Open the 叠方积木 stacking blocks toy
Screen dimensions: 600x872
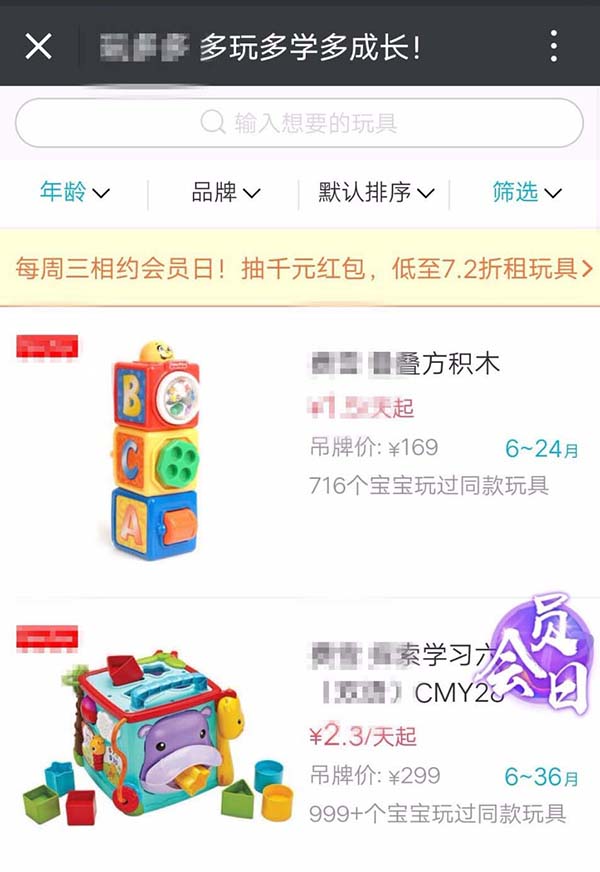pyautogui.click(x=404, y=363)
